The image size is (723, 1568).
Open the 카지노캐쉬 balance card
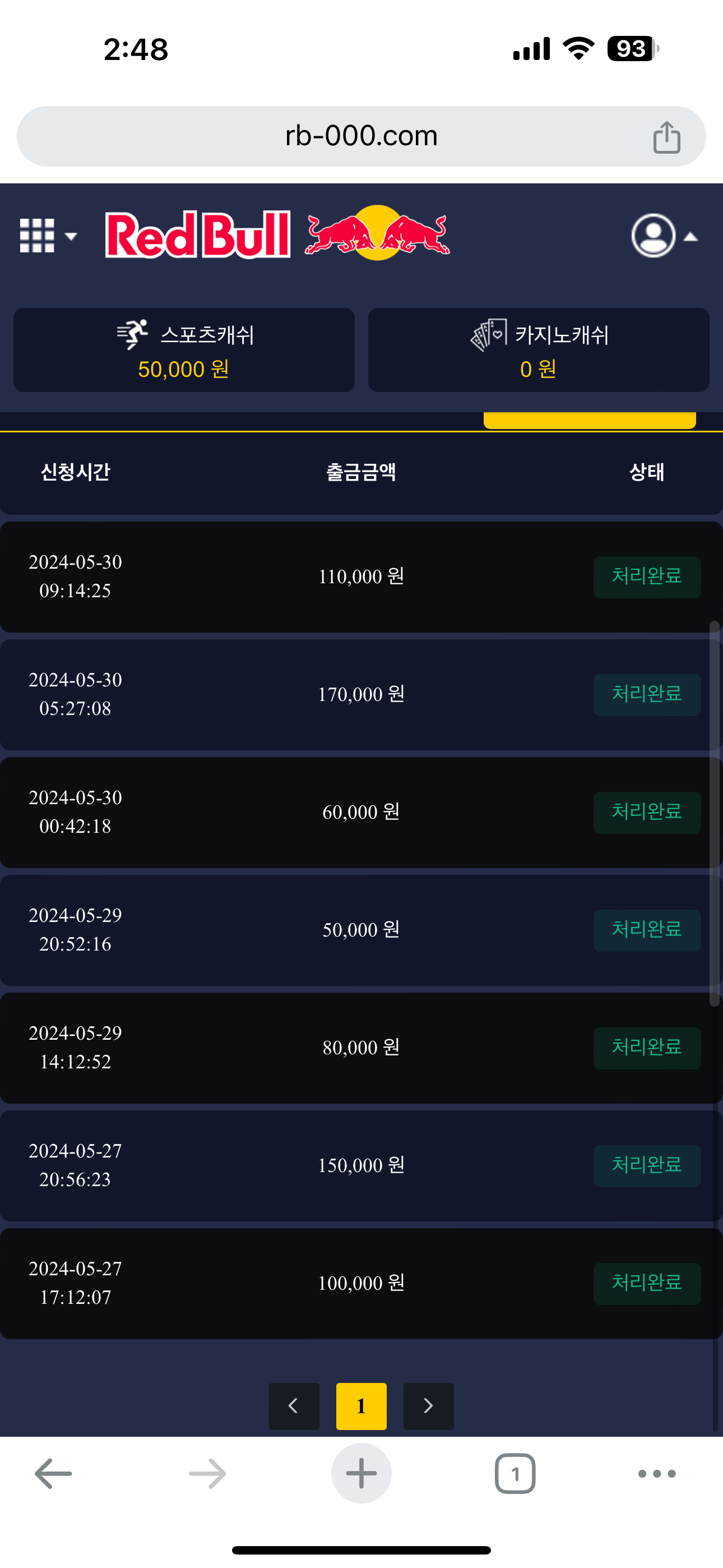539,350
